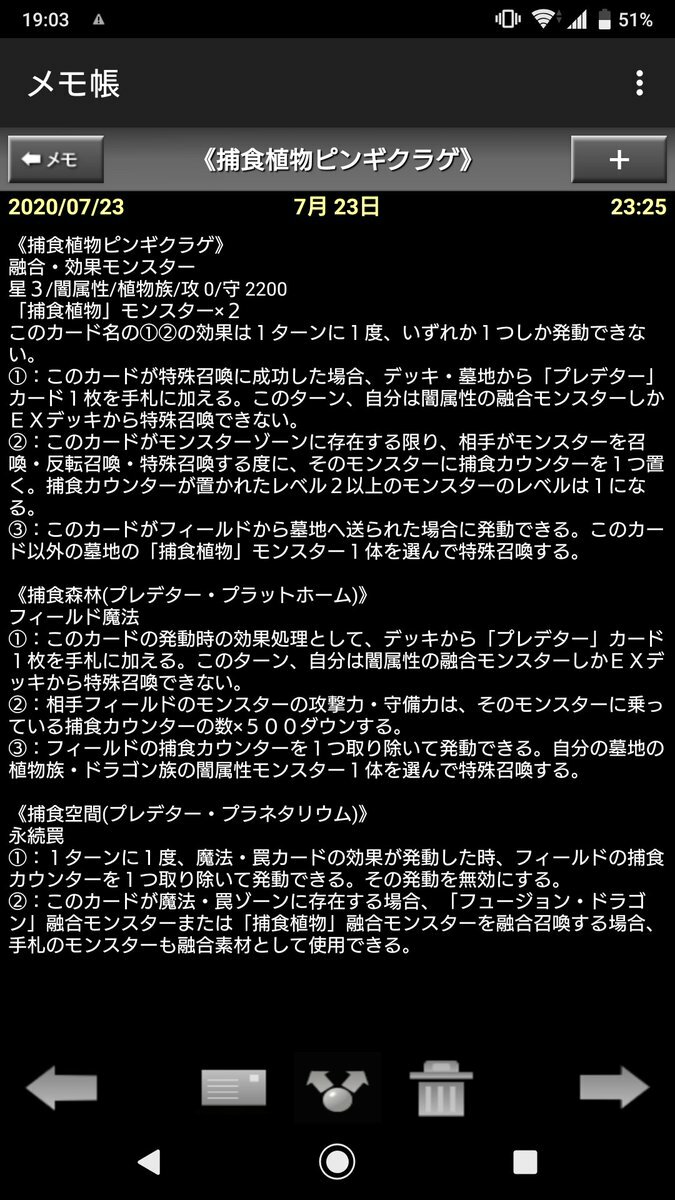Screen dimensions: 675x1200
Task: Tap the memo text to edit it
Action: pyautogui.click(x=337, y=596)
